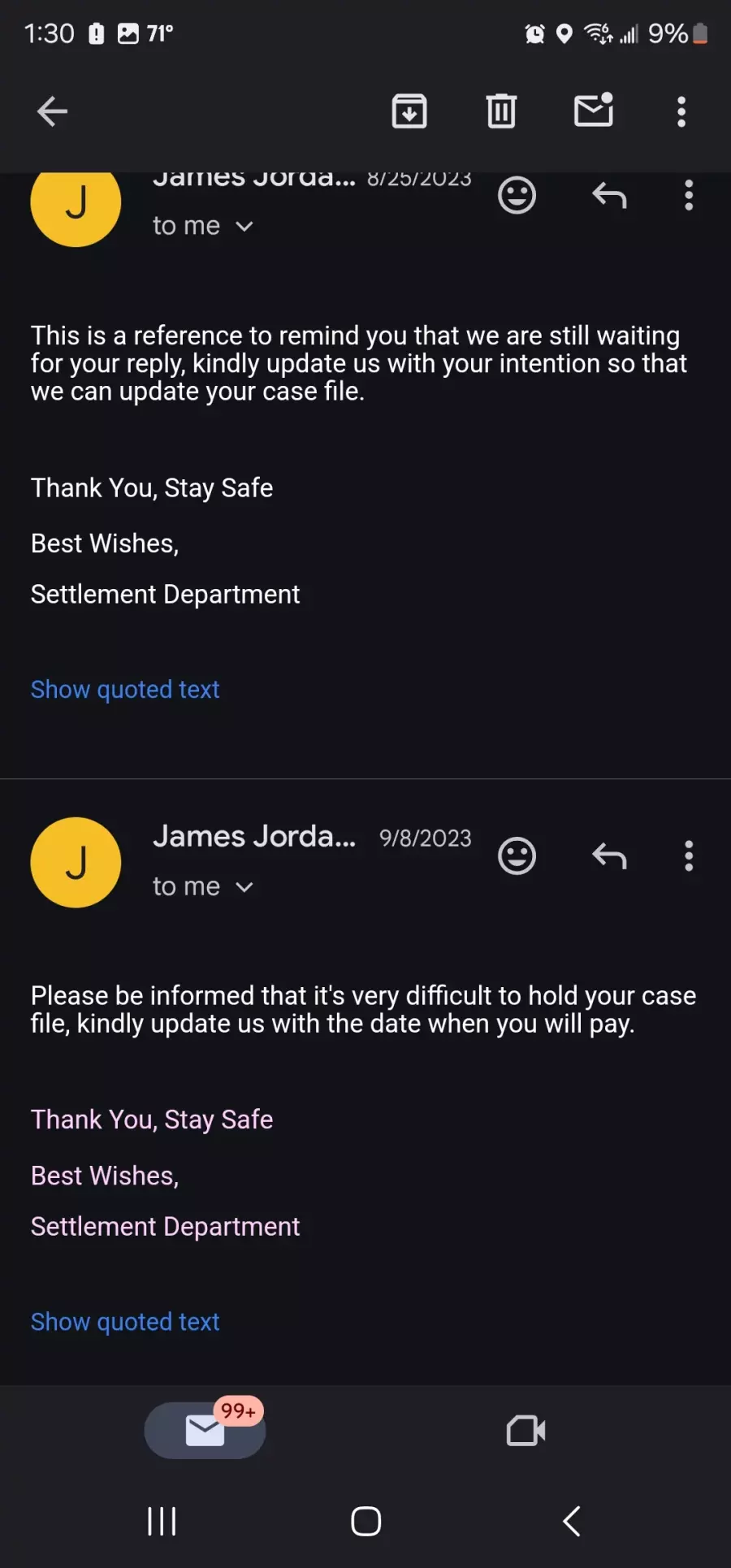Delete this email conversation
This screenshot has height=1568, width=731.
[x=501, y=111]
